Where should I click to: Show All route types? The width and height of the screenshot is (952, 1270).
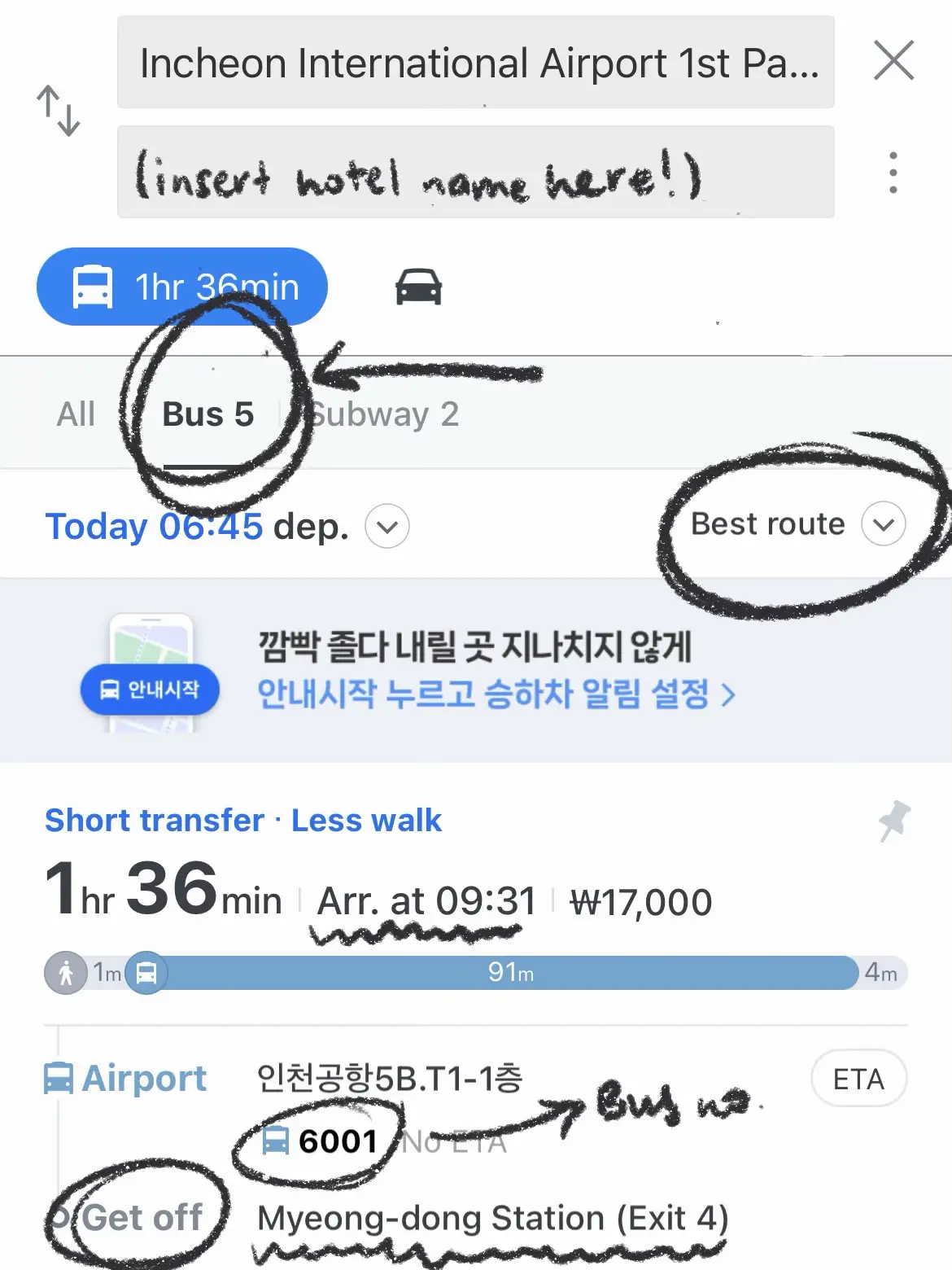pos(76,414)
